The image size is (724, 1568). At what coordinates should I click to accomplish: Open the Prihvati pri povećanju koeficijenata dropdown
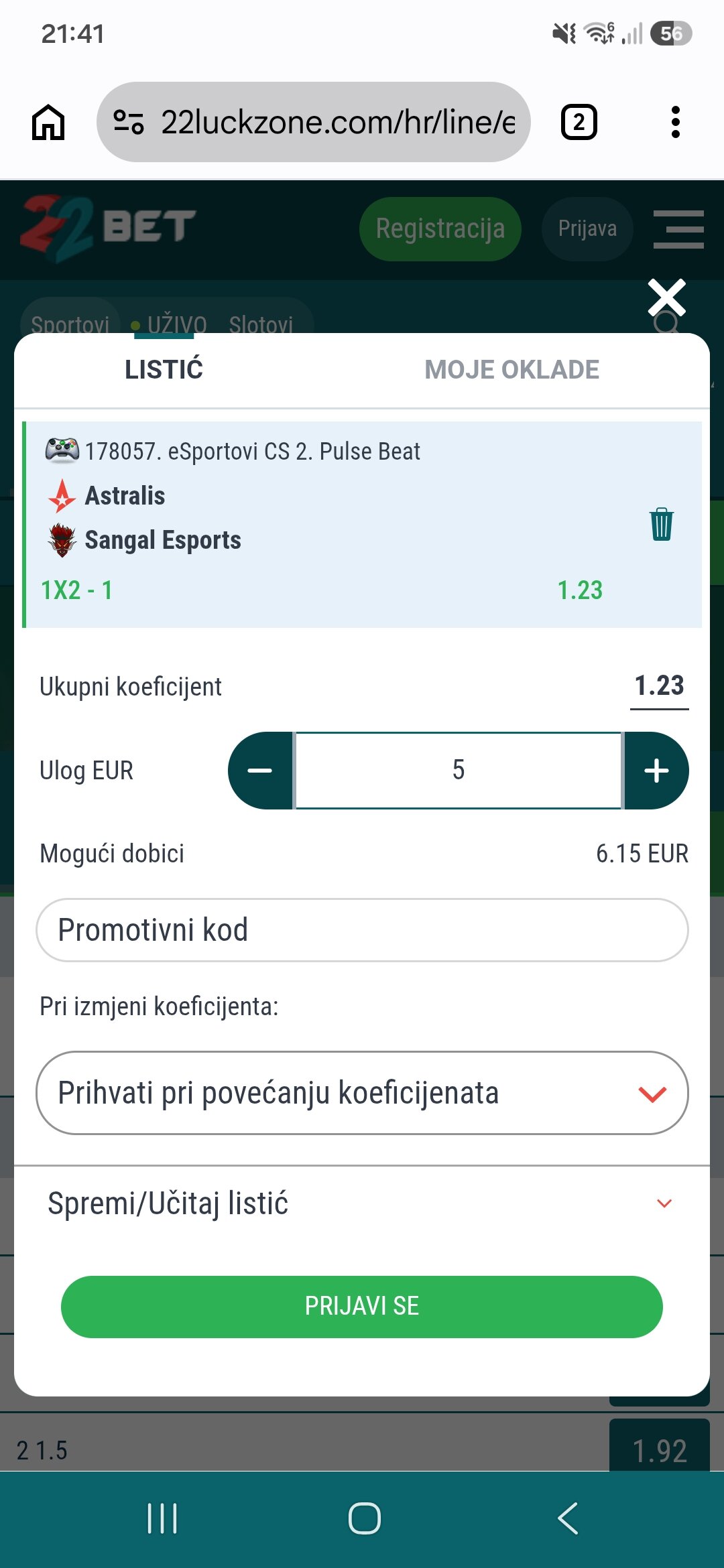click(362, 1093)
